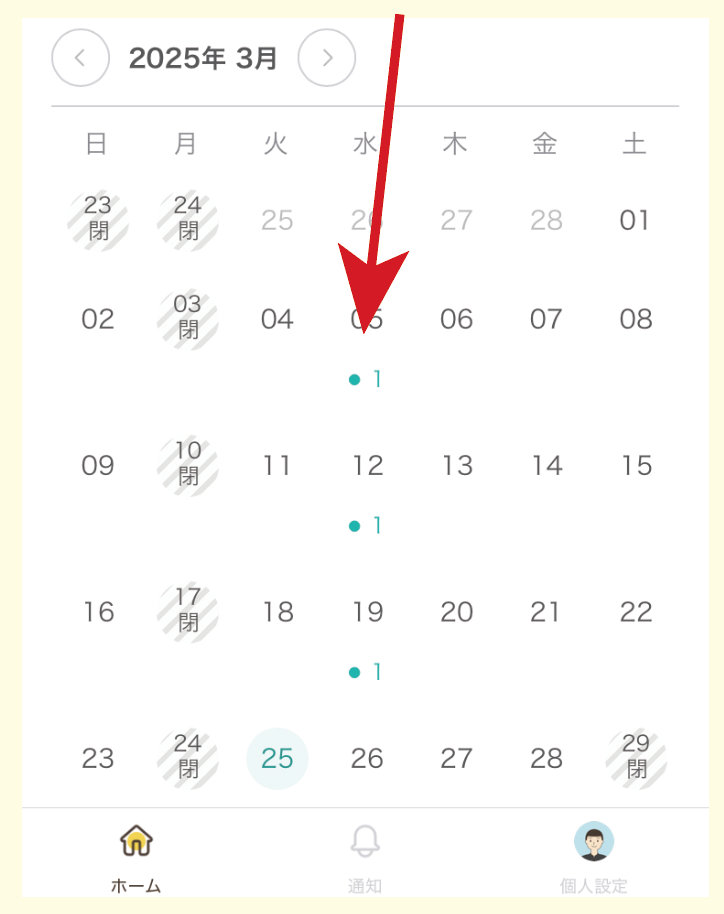Image resolution: width=724 pixels, height=914 pixels.
Task: Select March 28 in the calendar
Action: 546,758
